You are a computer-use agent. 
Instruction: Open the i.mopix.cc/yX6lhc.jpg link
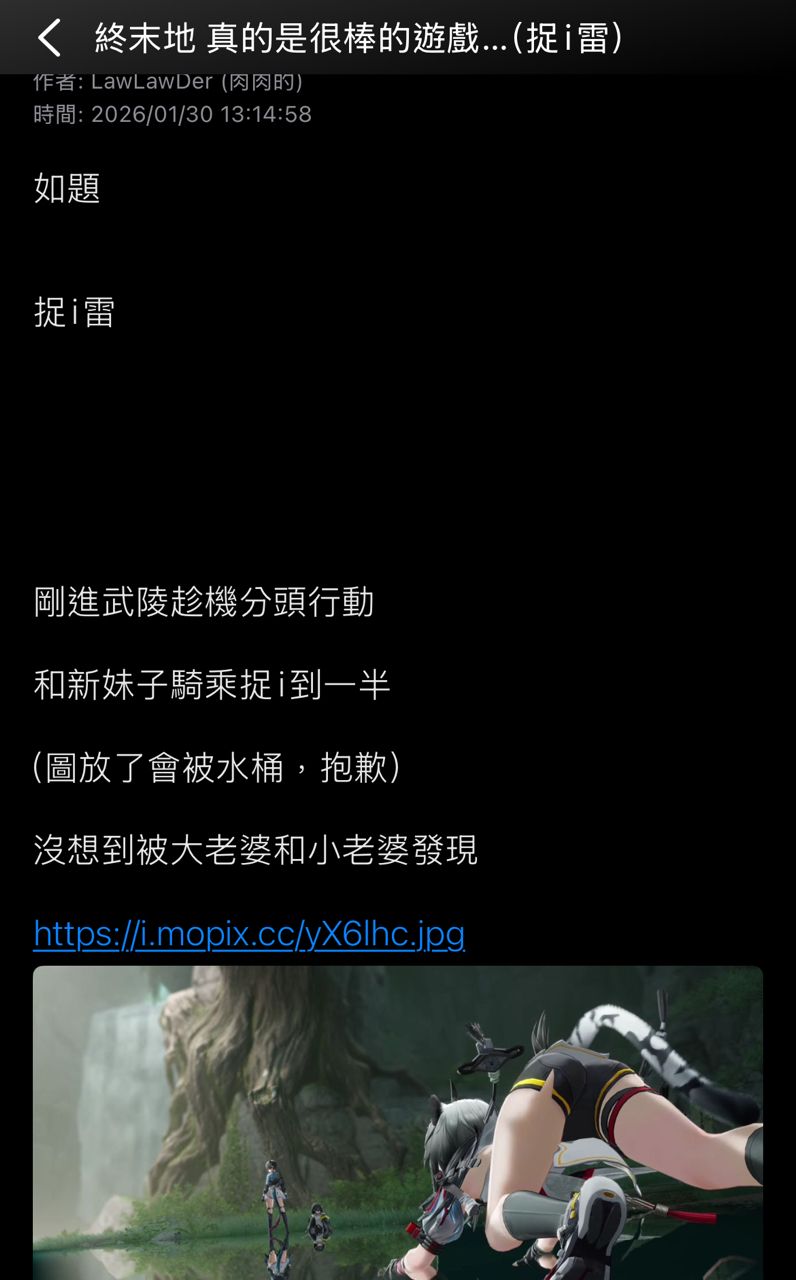[x=249, y=934]
